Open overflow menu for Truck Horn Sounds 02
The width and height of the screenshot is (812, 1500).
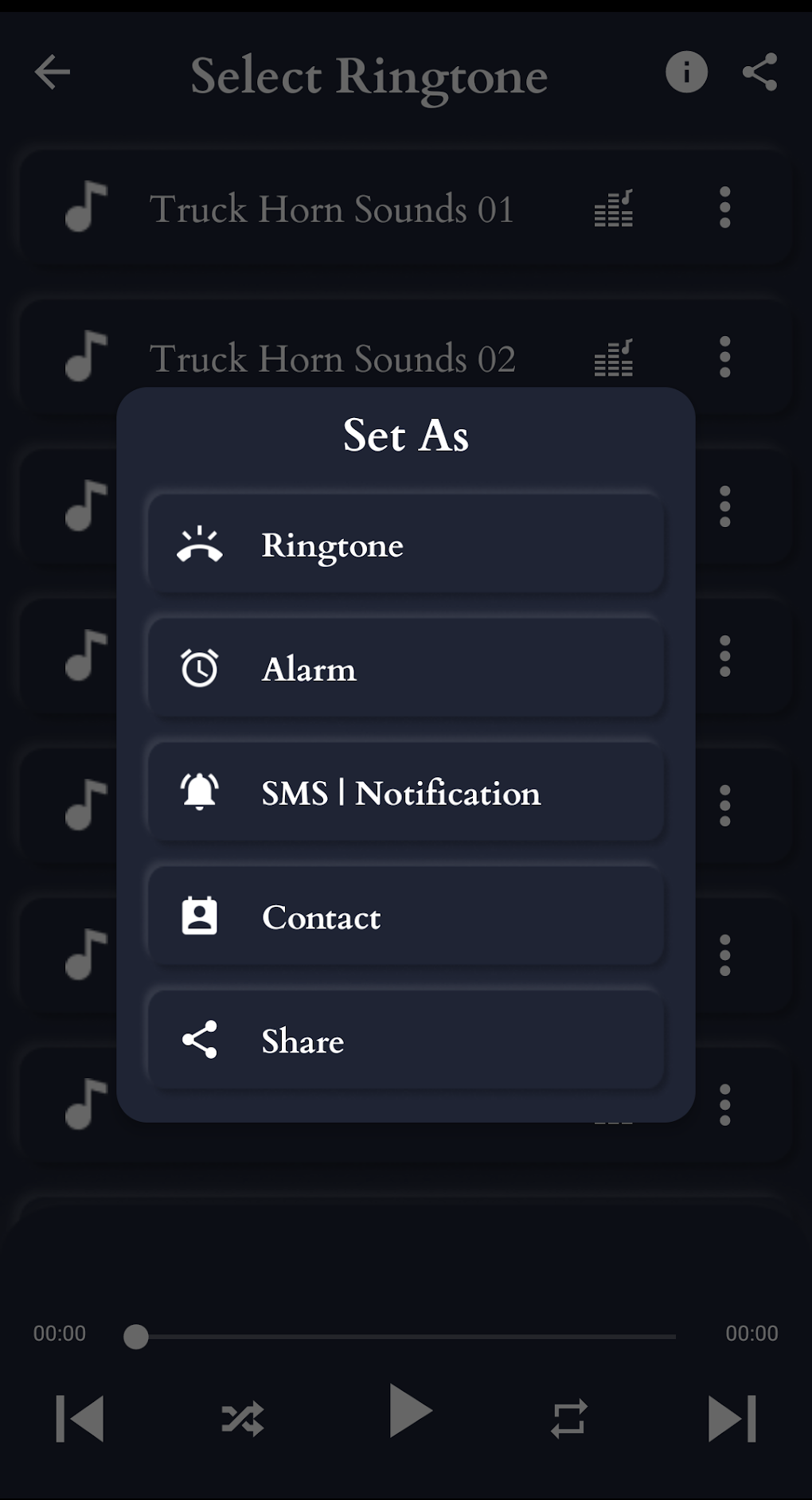pyautogui.click(x=724, y=357)
